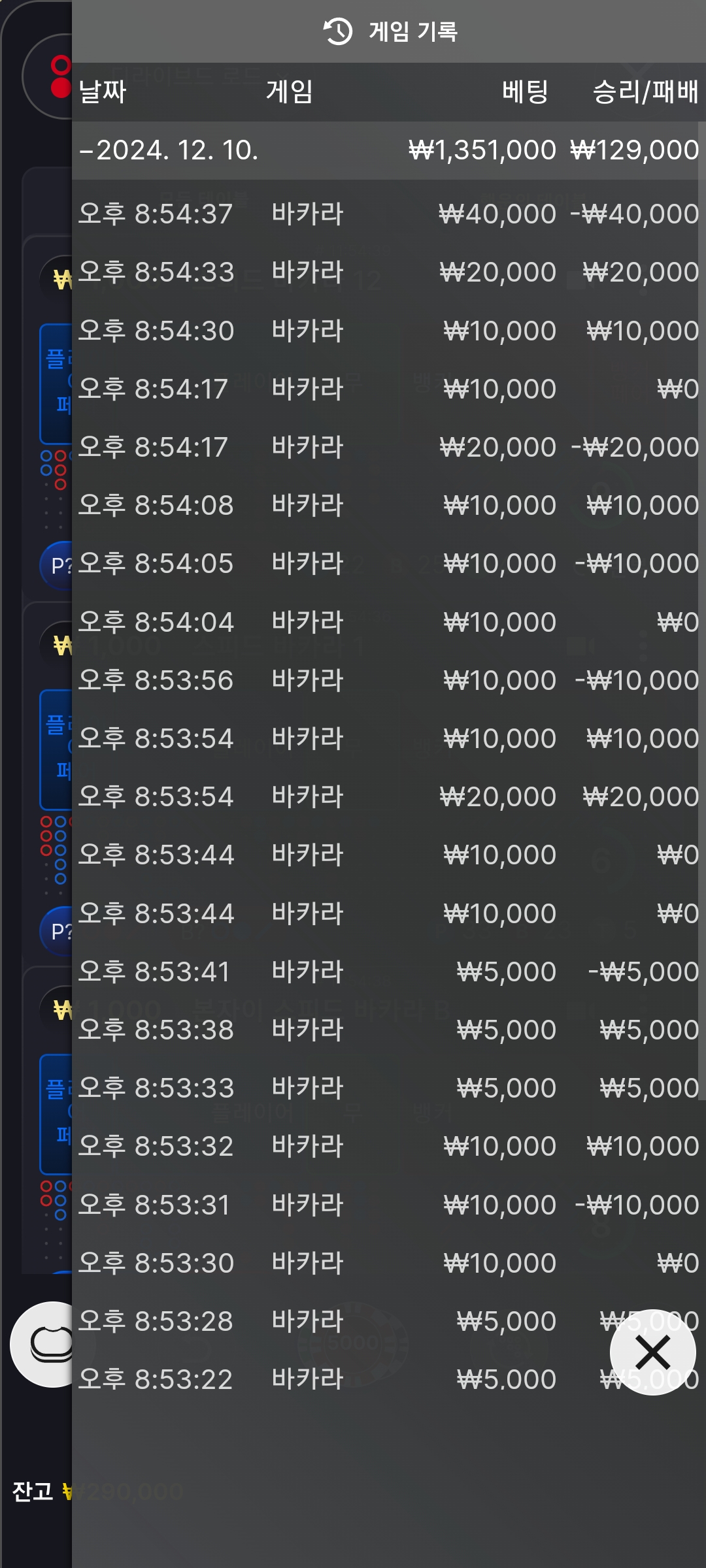Open the 오후 8:53:32 바카라 record

point(389,1146)
